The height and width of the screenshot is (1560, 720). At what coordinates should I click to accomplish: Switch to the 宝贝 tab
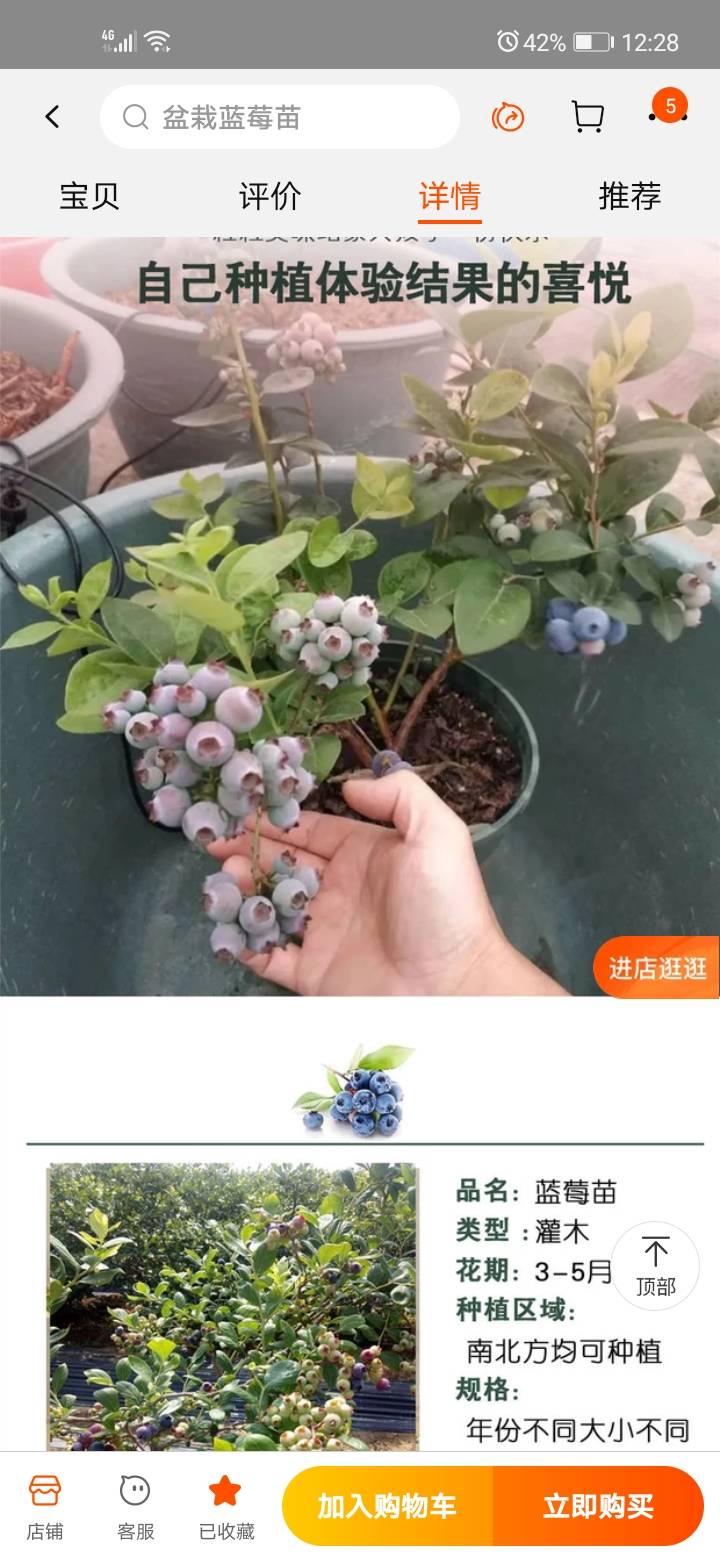click(90, 195)
